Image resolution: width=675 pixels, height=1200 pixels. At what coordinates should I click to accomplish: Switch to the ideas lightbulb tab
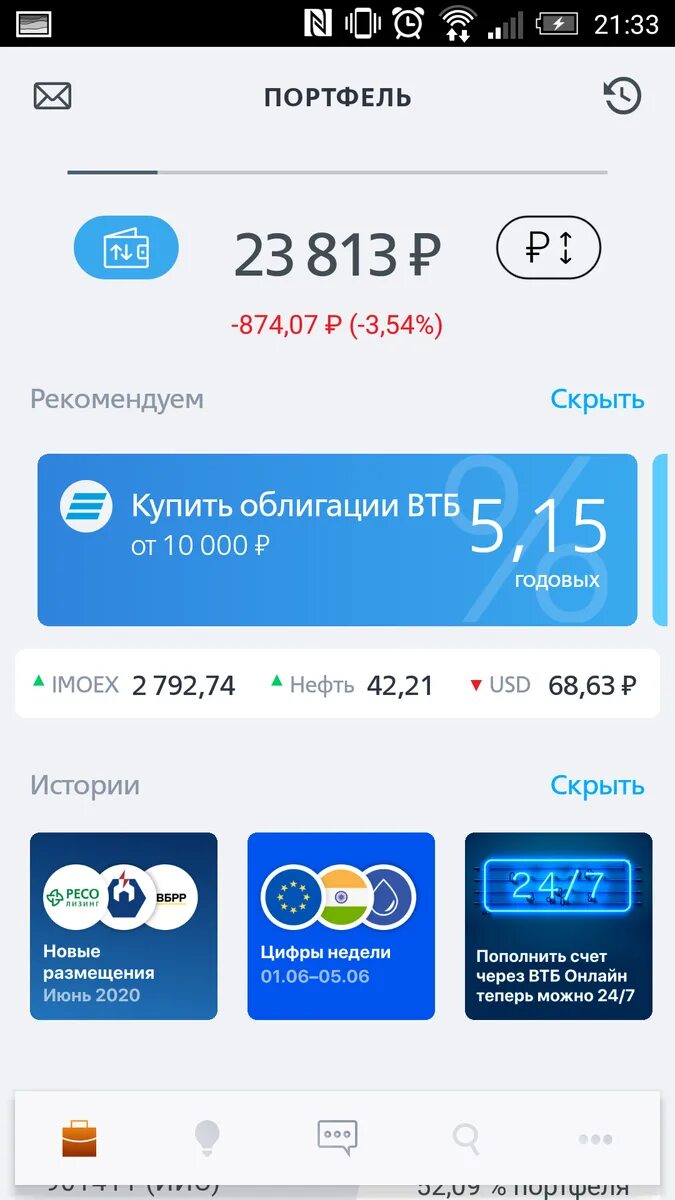tap(207, 1138)
